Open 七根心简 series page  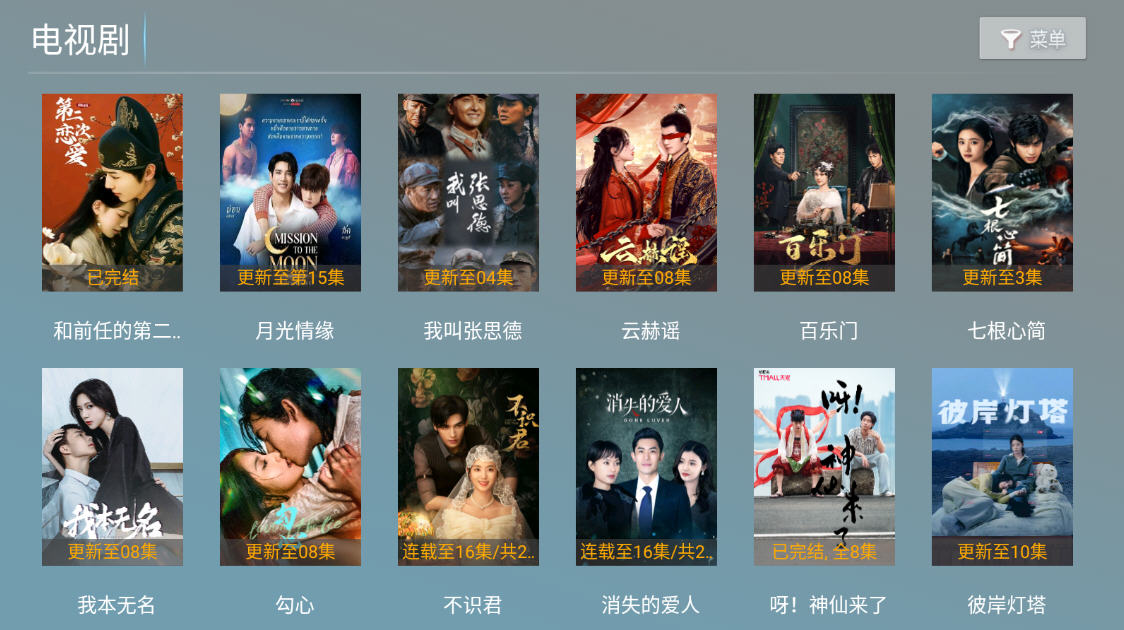[x=1002, y=192]
